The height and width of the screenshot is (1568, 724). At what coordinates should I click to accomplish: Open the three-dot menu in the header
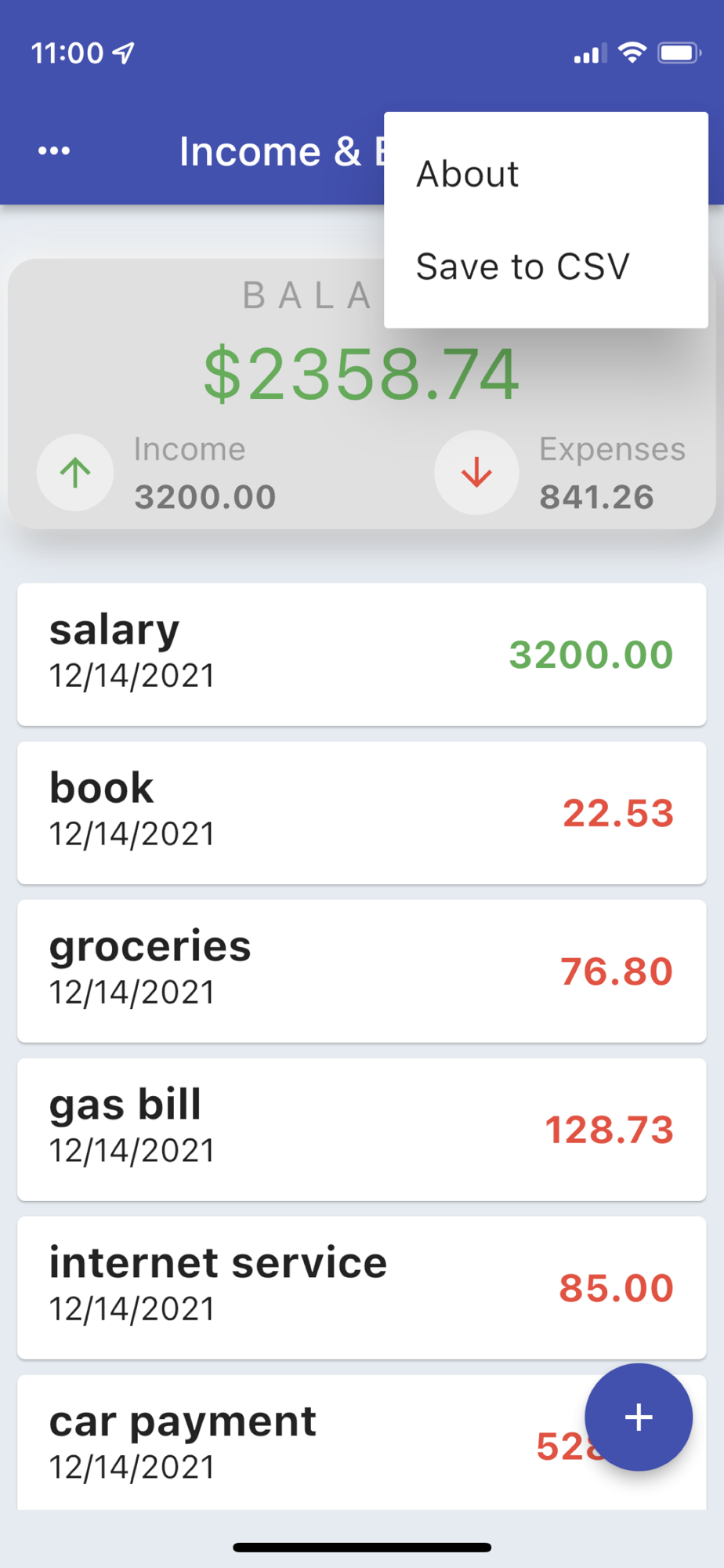54,151
